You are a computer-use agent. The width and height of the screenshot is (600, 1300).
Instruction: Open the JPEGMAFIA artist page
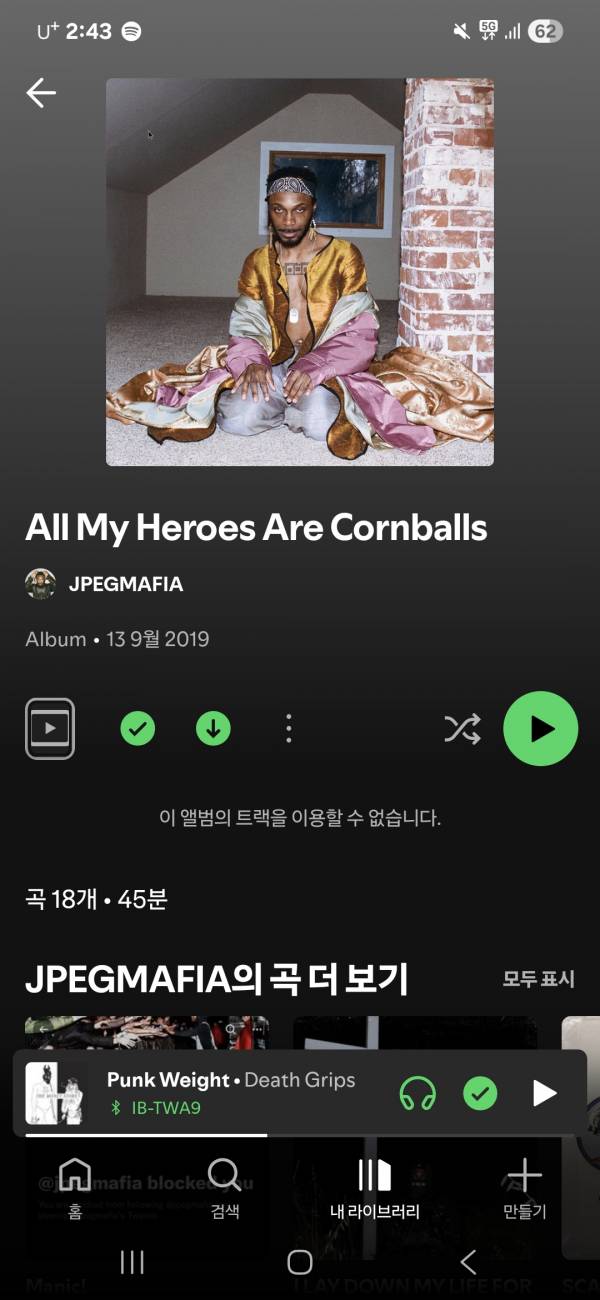point(125,584)
